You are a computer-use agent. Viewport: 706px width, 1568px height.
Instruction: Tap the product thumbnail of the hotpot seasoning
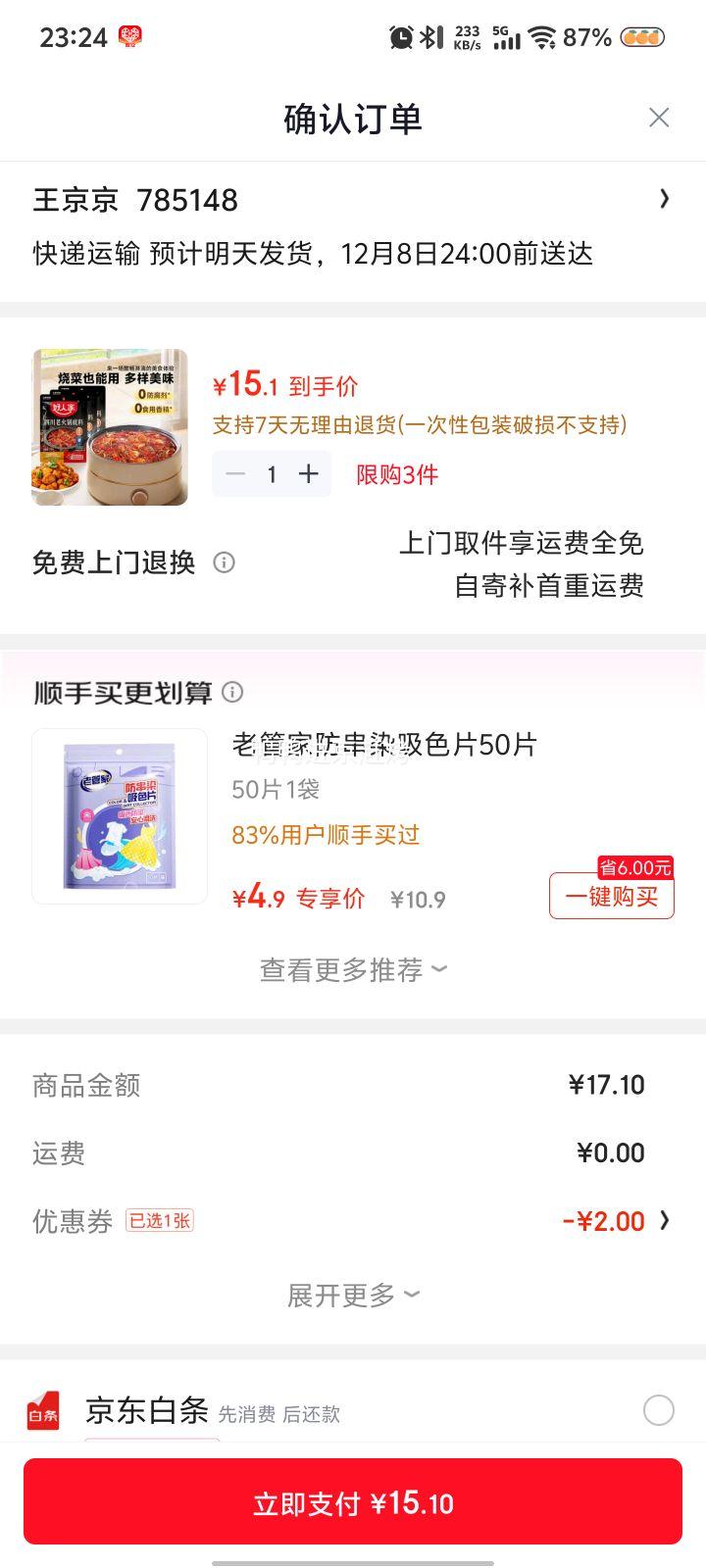click(109, 424)
